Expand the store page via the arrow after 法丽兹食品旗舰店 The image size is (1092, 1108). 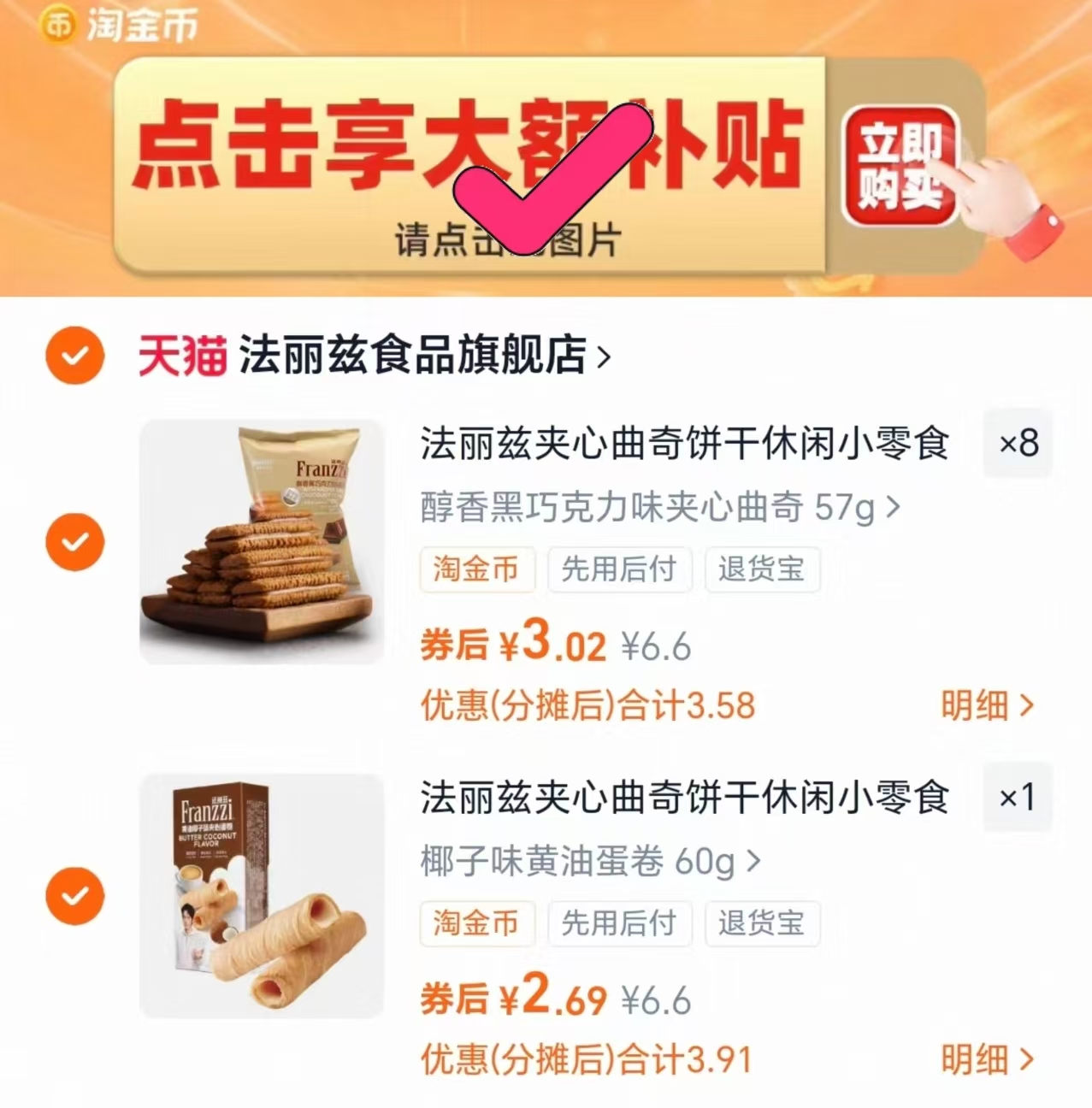coord(605,358)
